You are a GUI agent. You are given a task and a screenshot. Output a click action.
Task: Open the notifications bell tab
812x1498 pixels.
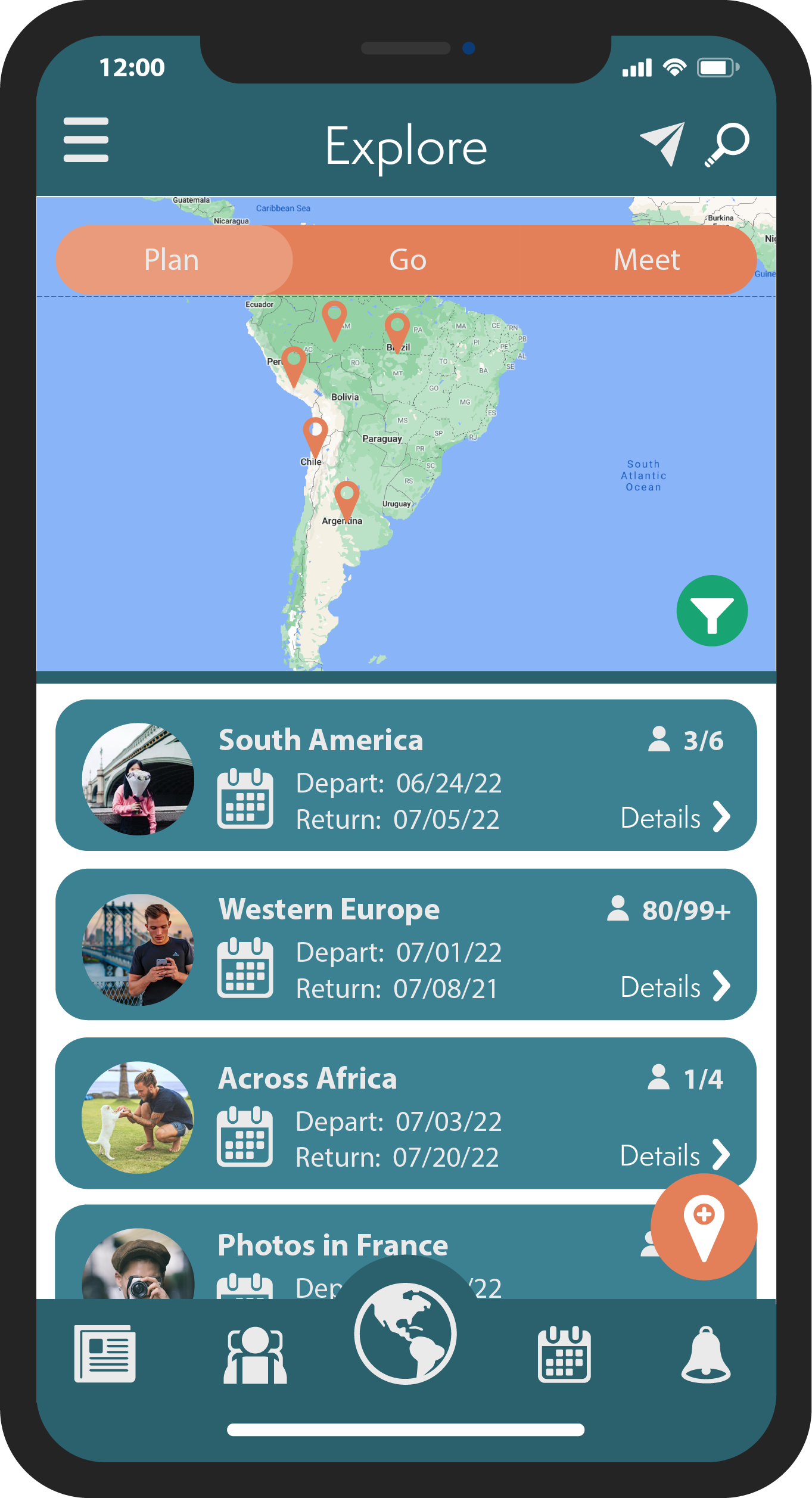(x=706, y=1354)
